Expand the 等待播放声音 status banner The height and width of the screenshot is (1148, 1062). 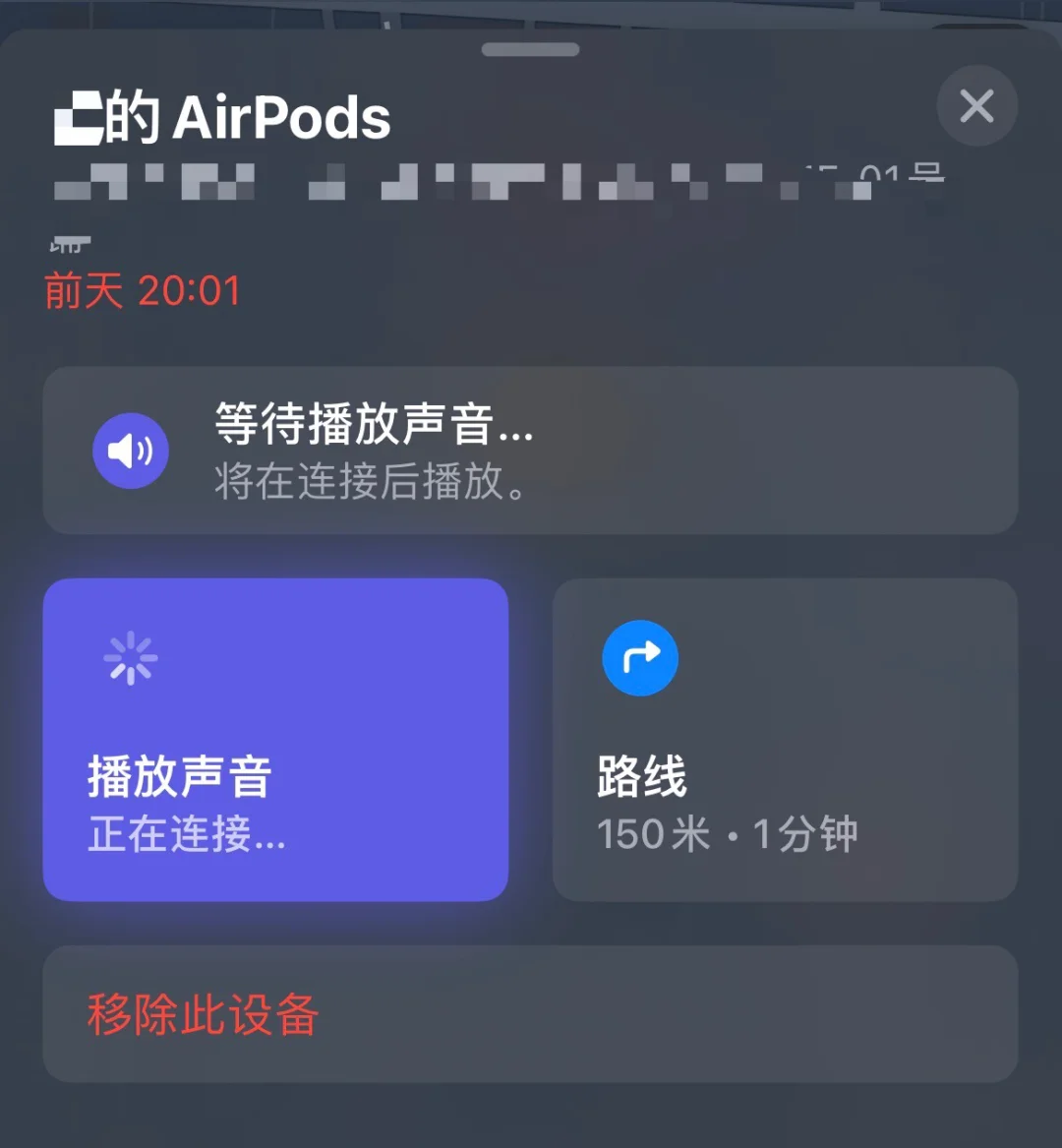coord(531,451)
